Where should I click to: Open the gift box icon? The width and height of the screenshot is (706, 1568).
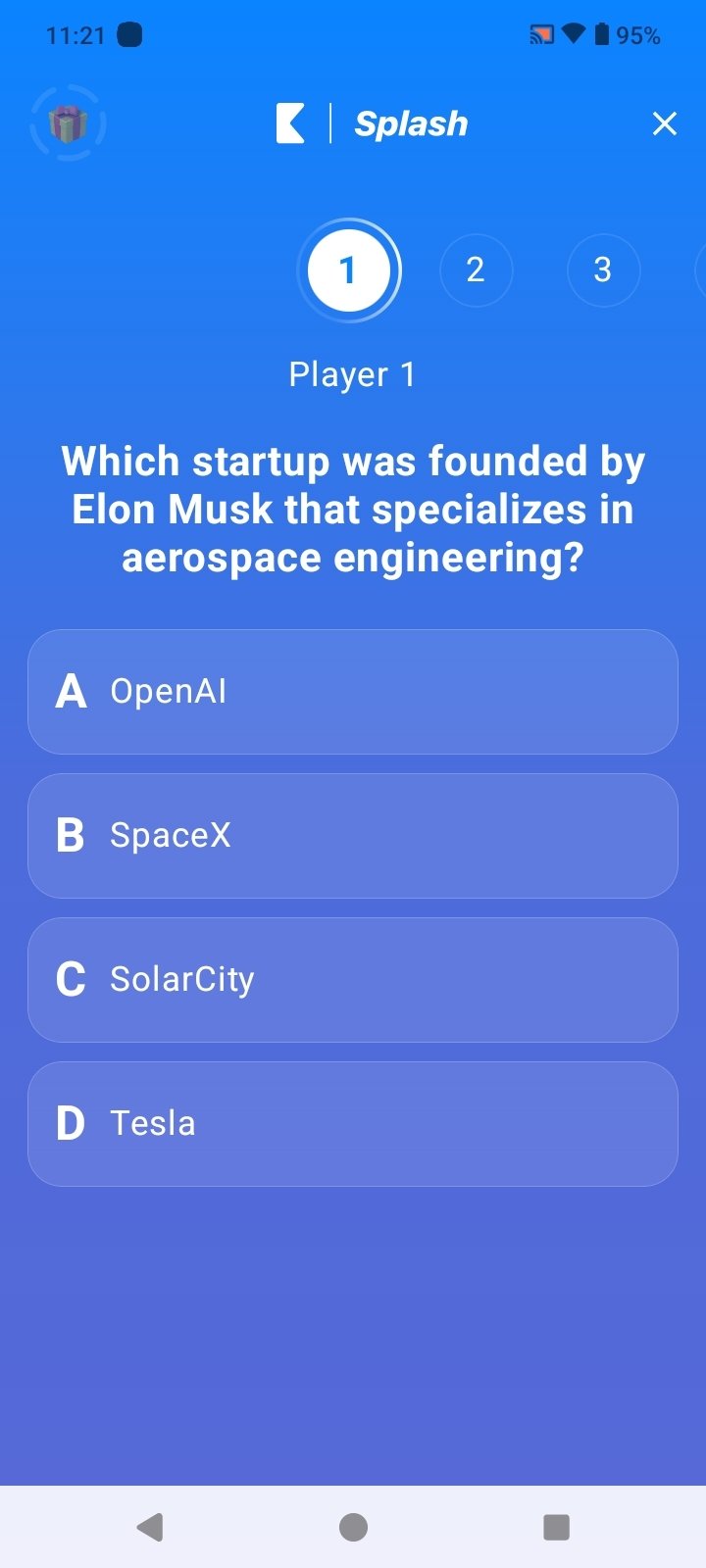click(x=68, y=123)
